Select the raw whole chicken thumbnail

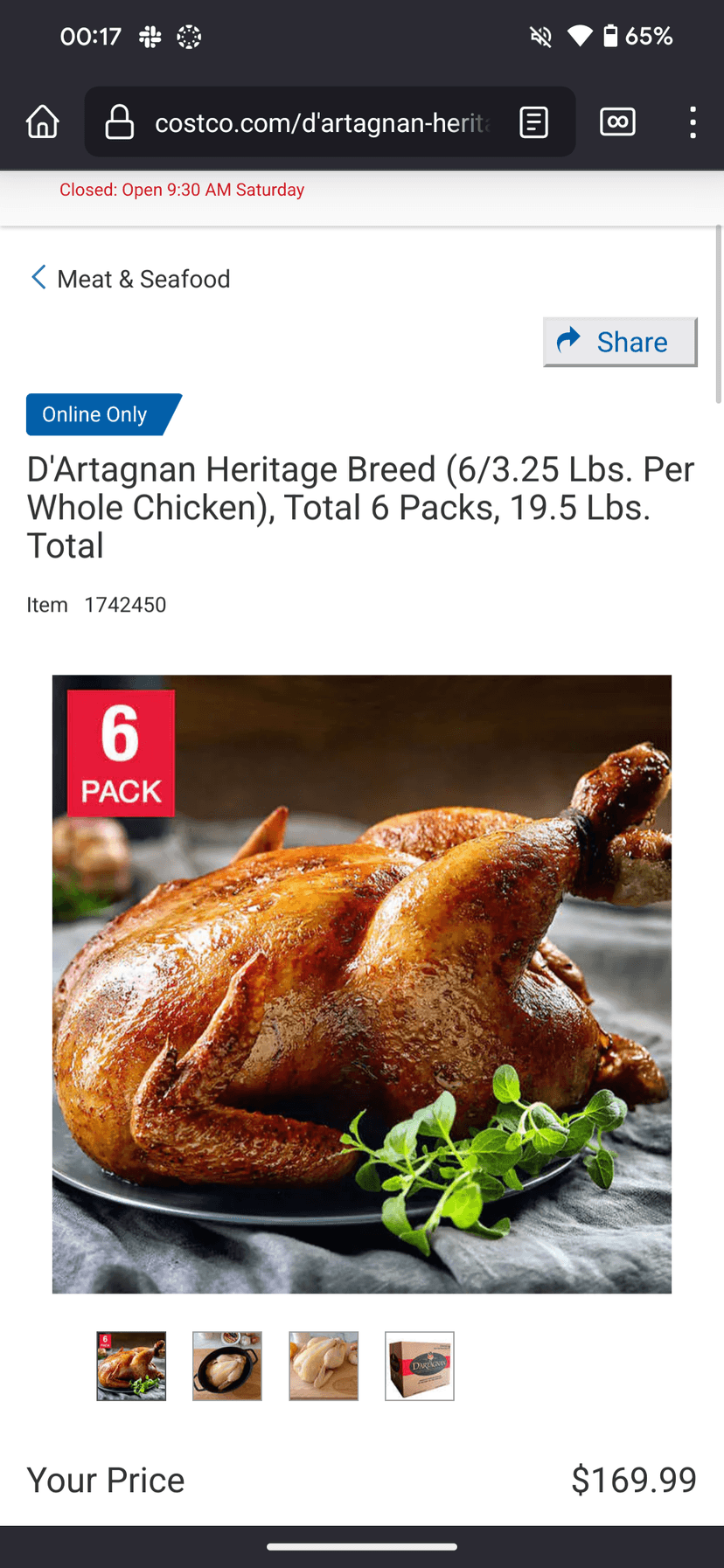click(x=324, y=1365)
